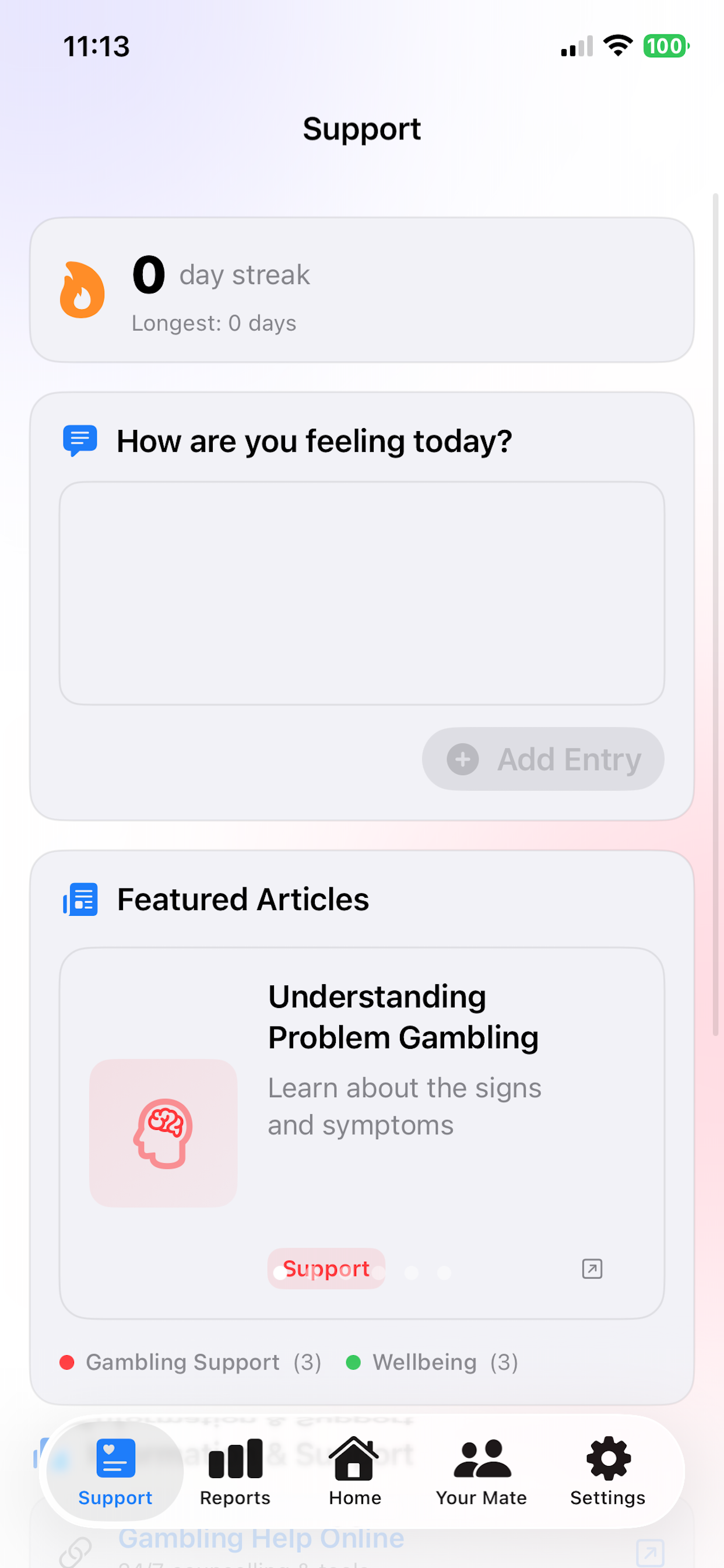
Task: Select the Support tab
Action: click(x=115, y=1469)
